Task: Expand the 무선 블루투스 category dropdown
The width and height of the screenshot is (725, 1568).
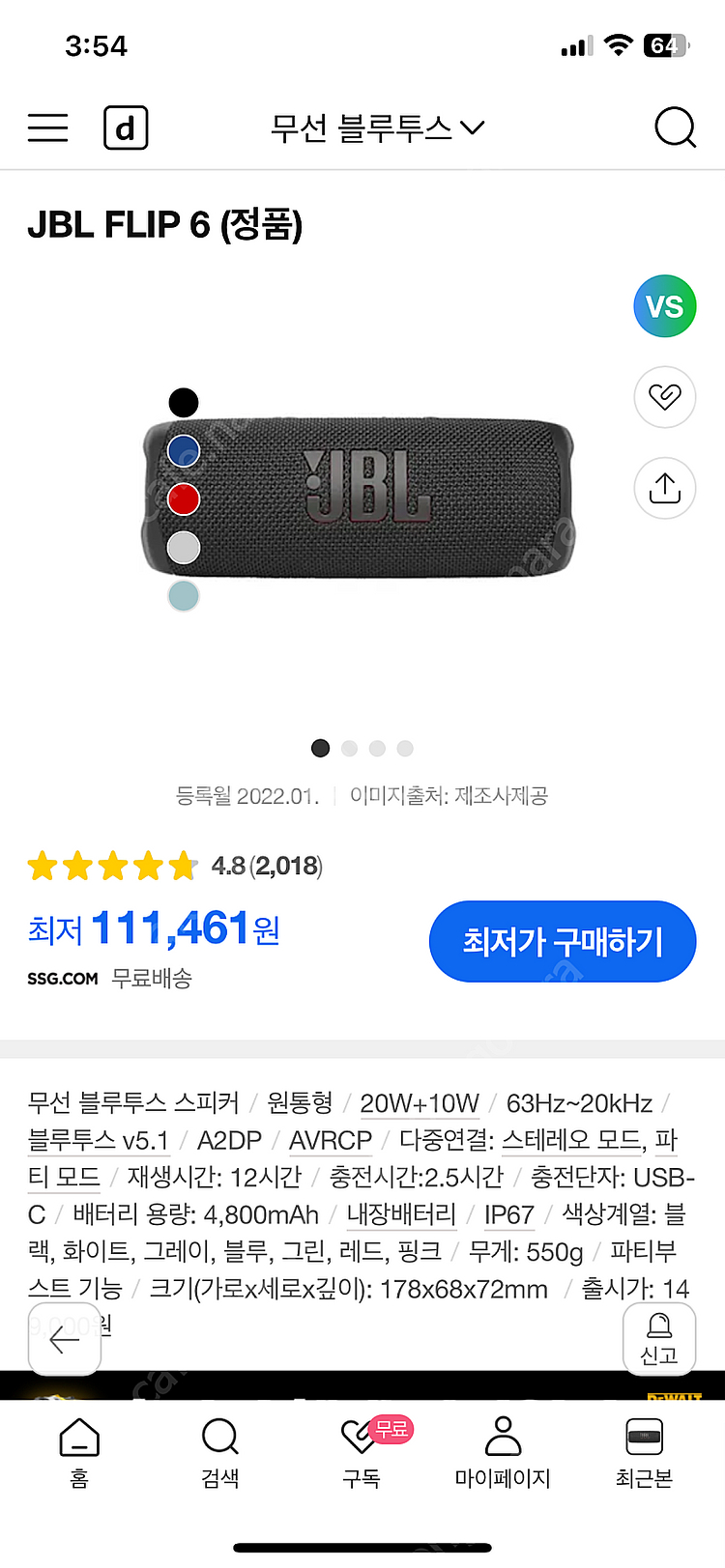Action: [377, 128]
